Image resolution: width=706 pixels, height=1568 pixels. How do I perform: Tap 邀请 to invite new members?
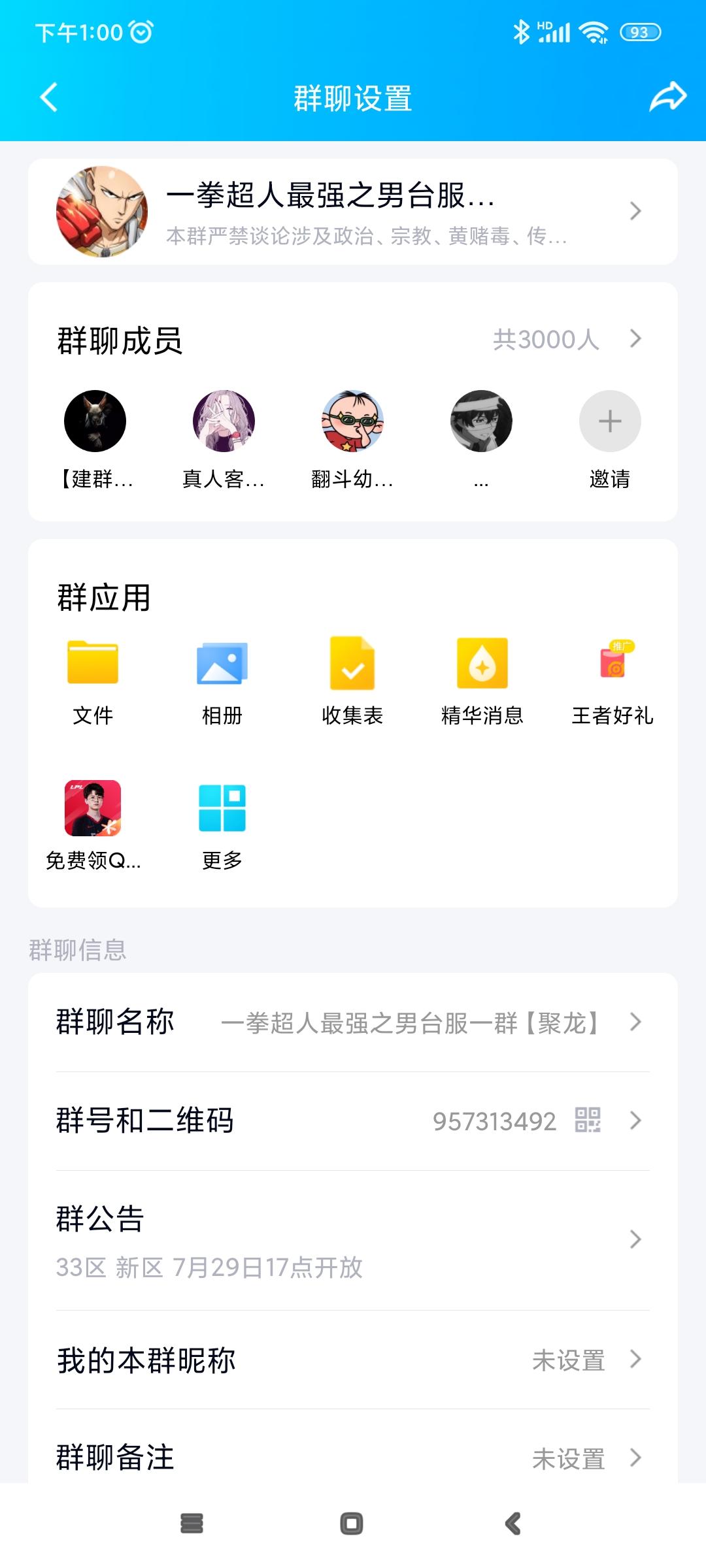(x=609, y=422)
